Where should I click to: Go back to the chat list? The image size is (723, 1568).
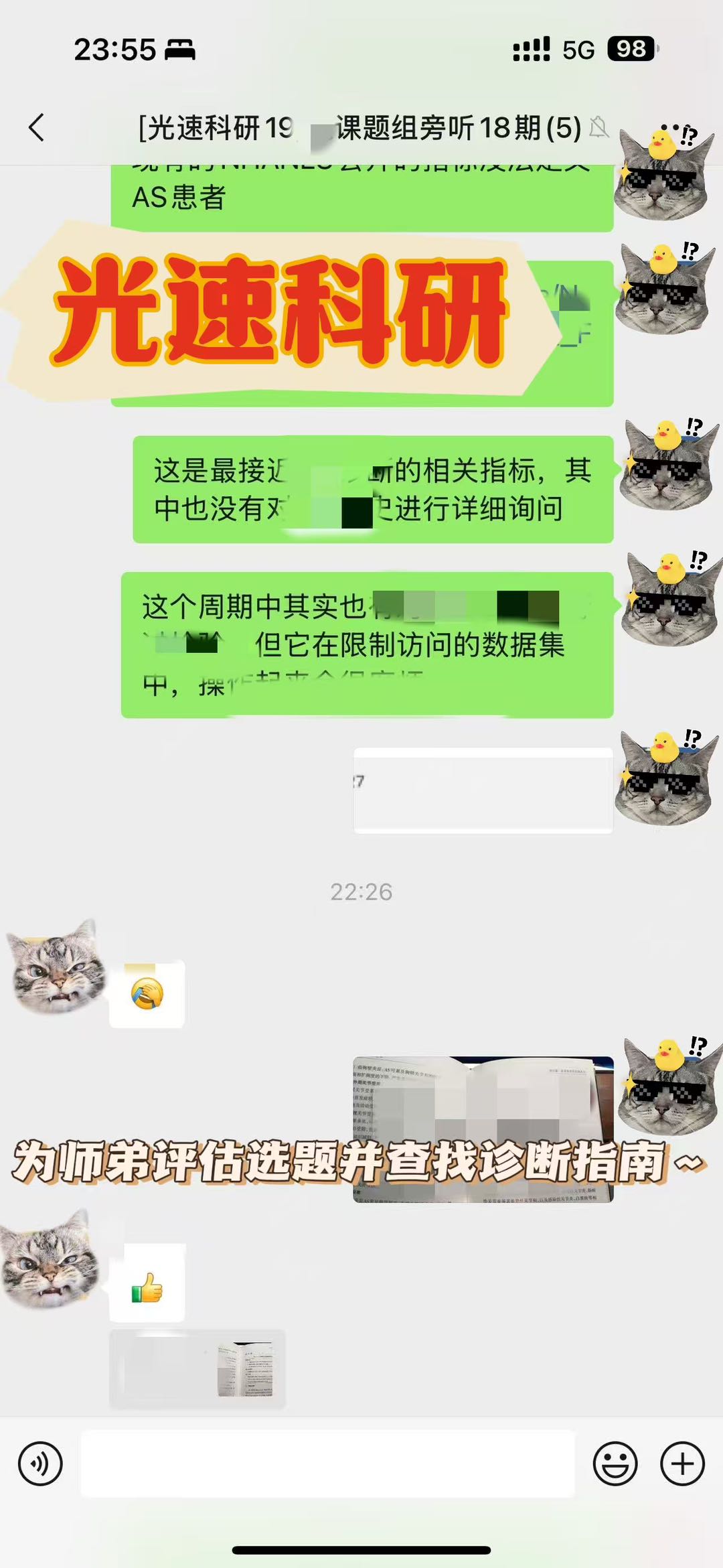[x=37, y=127]
